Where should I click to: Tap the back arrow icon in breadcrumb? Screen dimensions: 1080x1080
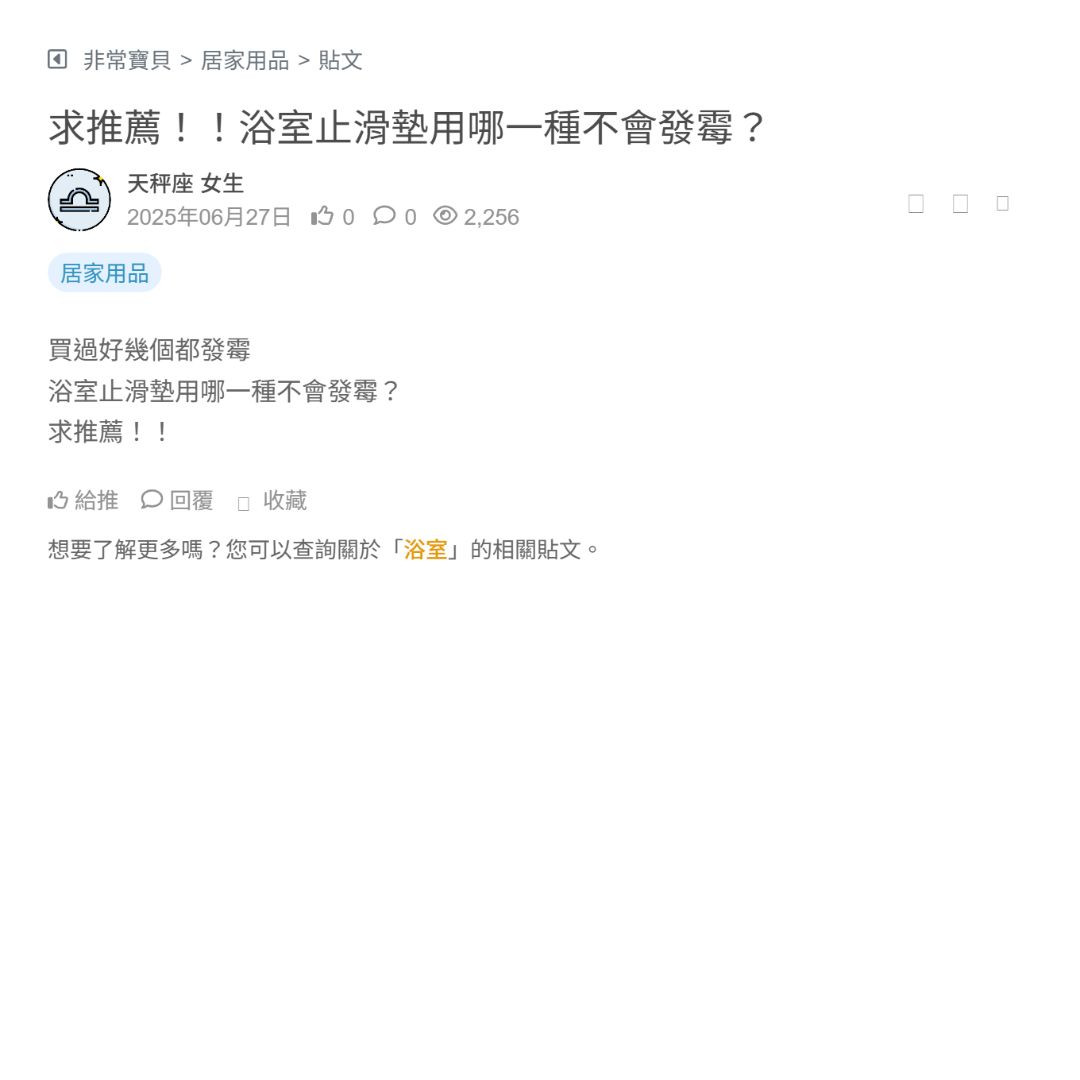(57, 60)
